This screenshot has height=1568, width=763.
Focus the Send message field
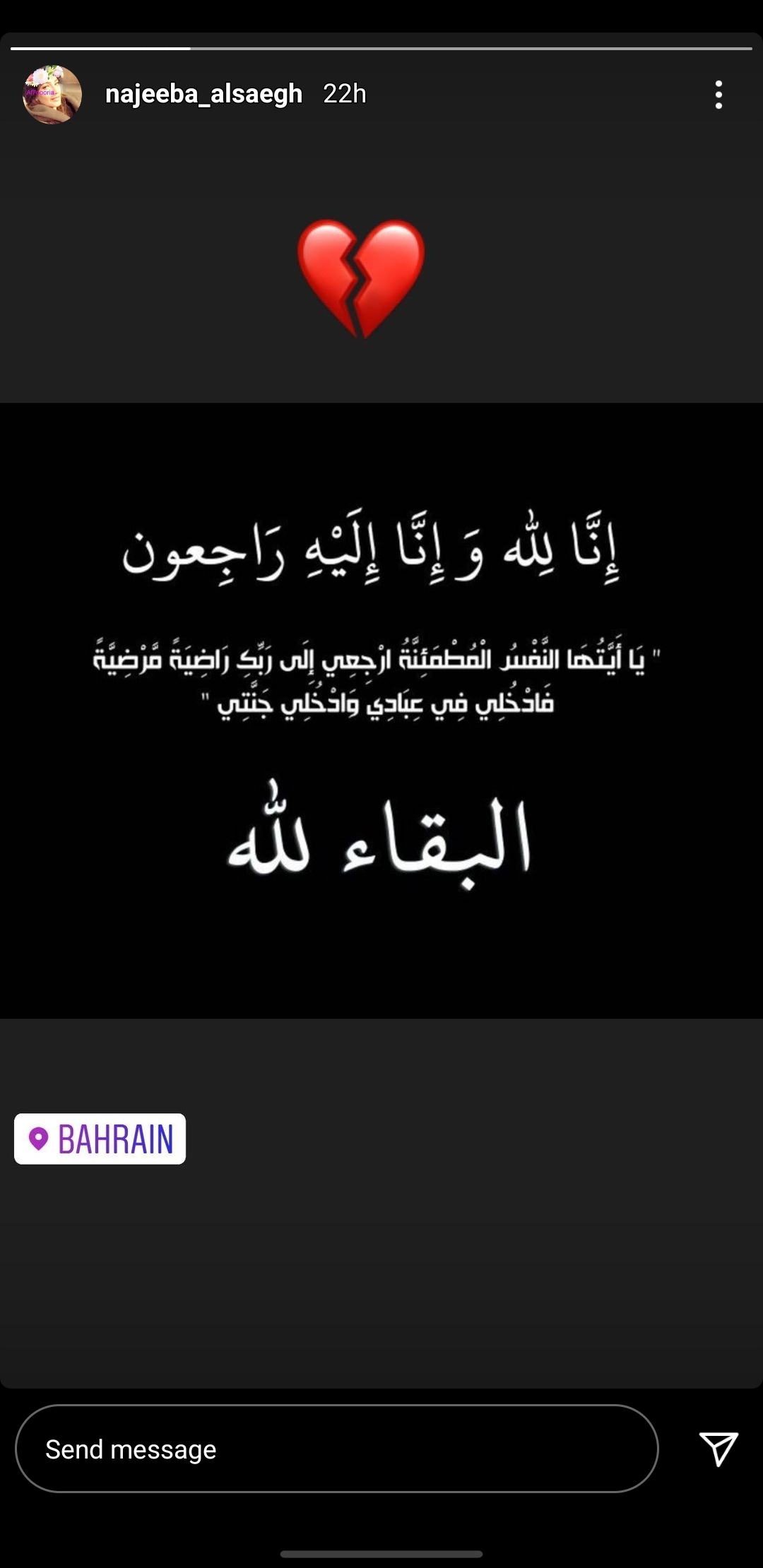pyautogui.click(x=337, y=1449)
